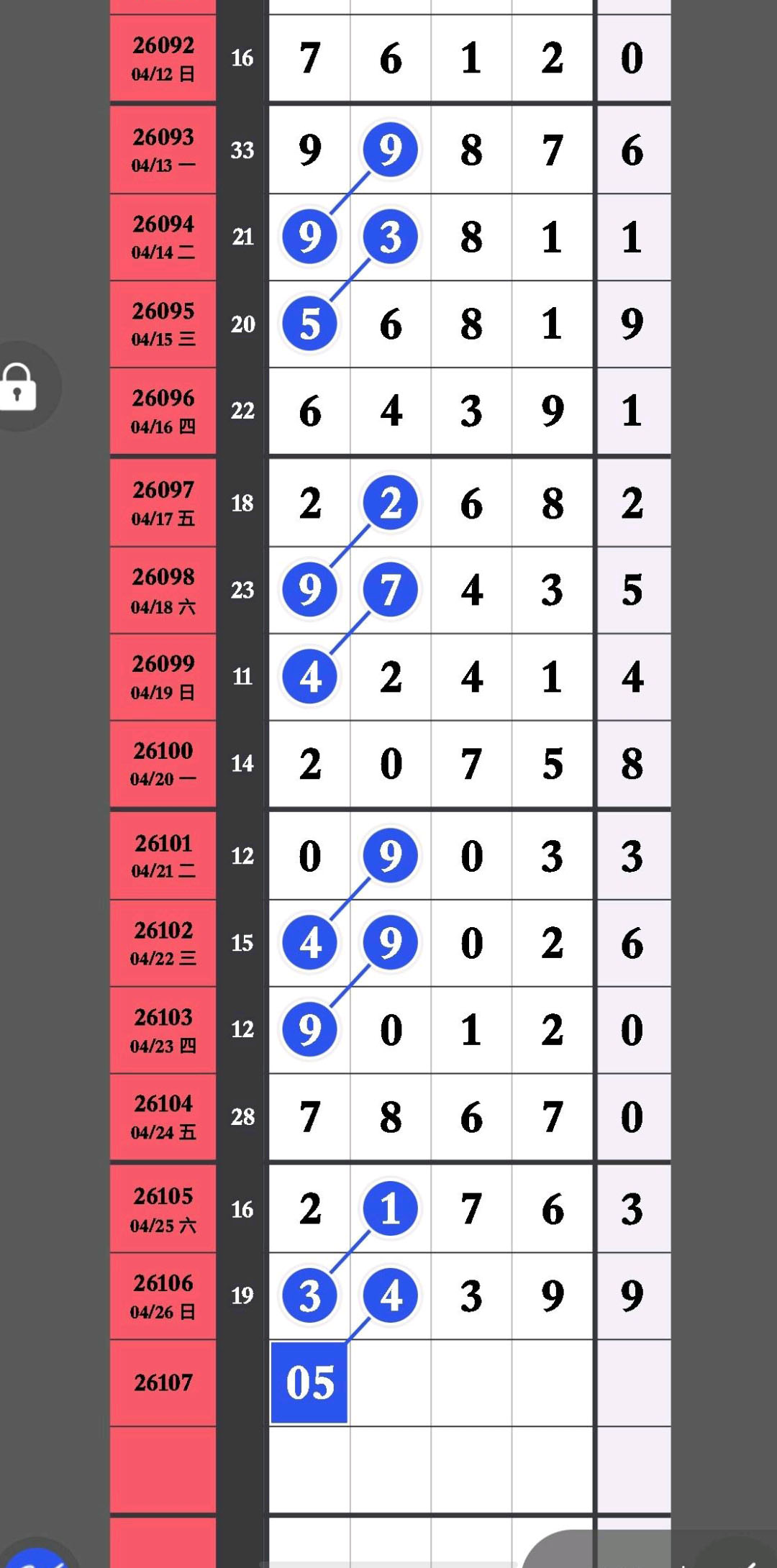Tap the lock icon on the left edge
The height and width of the screenshot is (1568, 777).
point(19,386)
